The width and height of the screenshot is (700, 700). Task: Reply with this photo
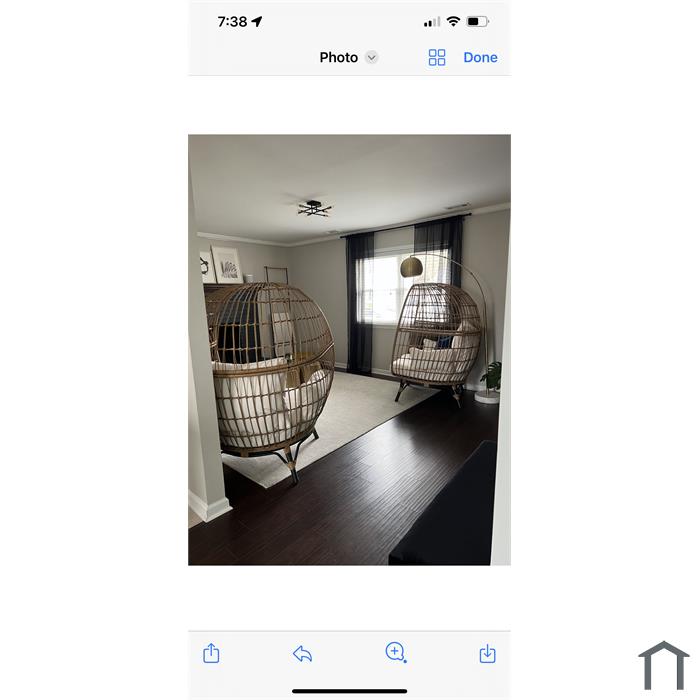pos(302,654)
